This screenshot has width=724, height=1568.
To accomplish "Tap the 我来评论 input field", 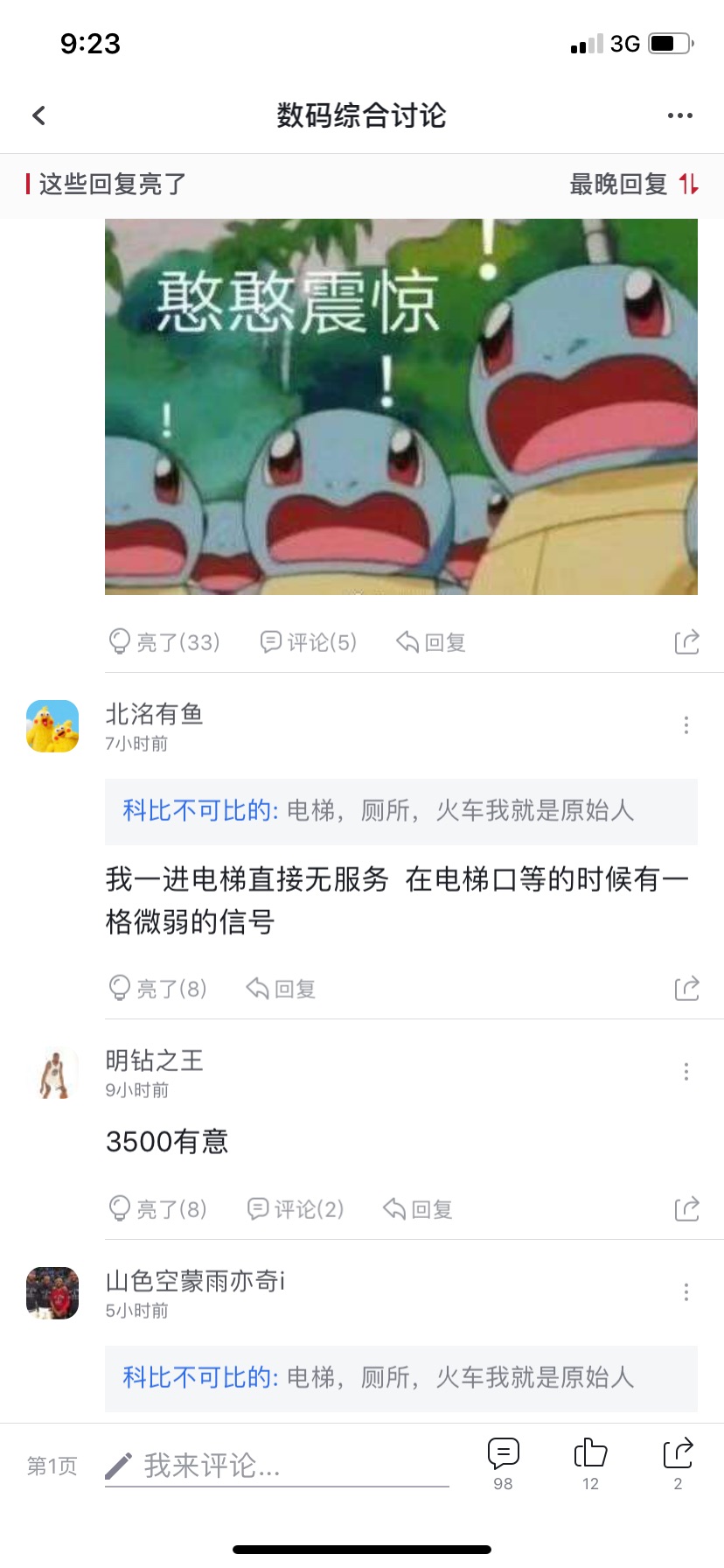I will click(x=276, y=1466).
